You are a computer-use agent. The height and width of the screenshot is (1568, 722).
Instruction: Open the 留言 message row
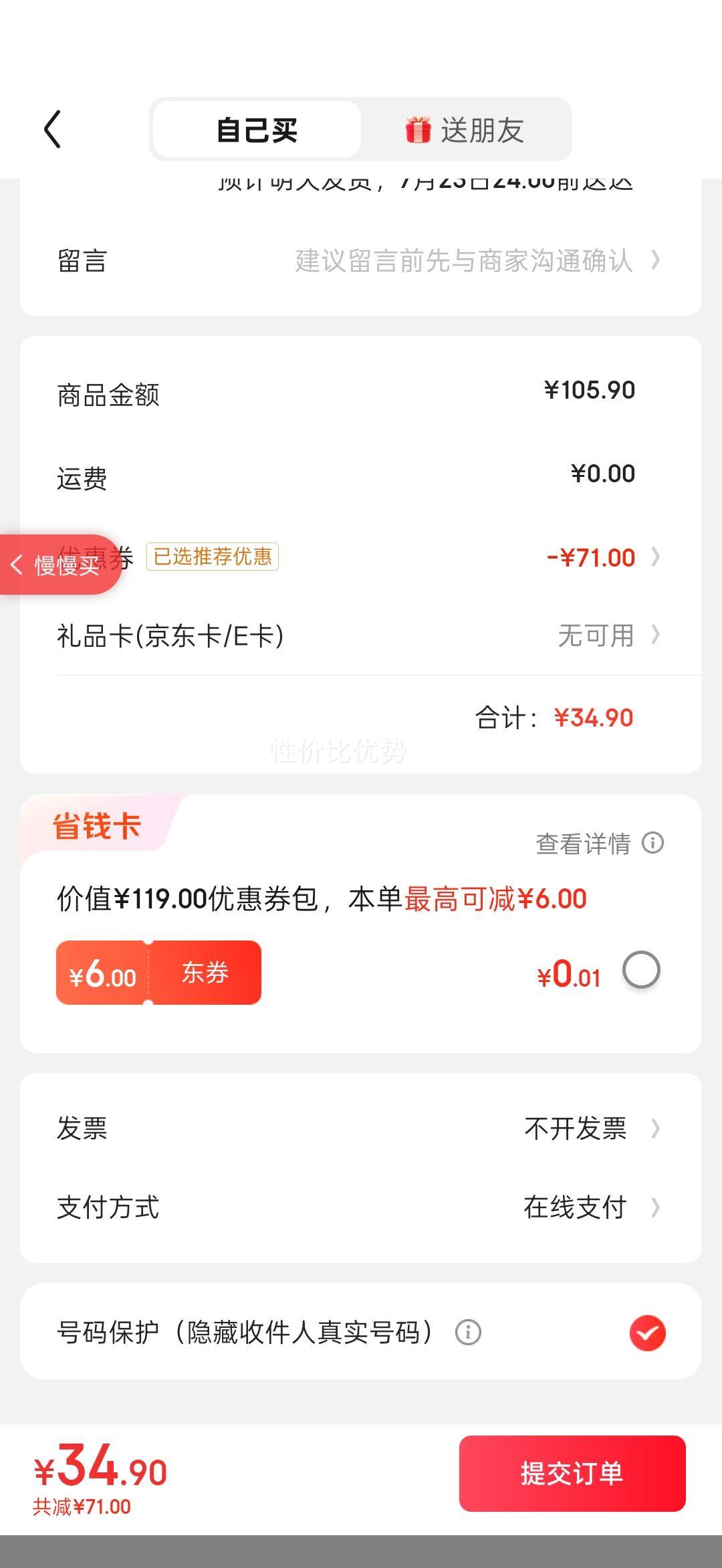coord(361,261)
